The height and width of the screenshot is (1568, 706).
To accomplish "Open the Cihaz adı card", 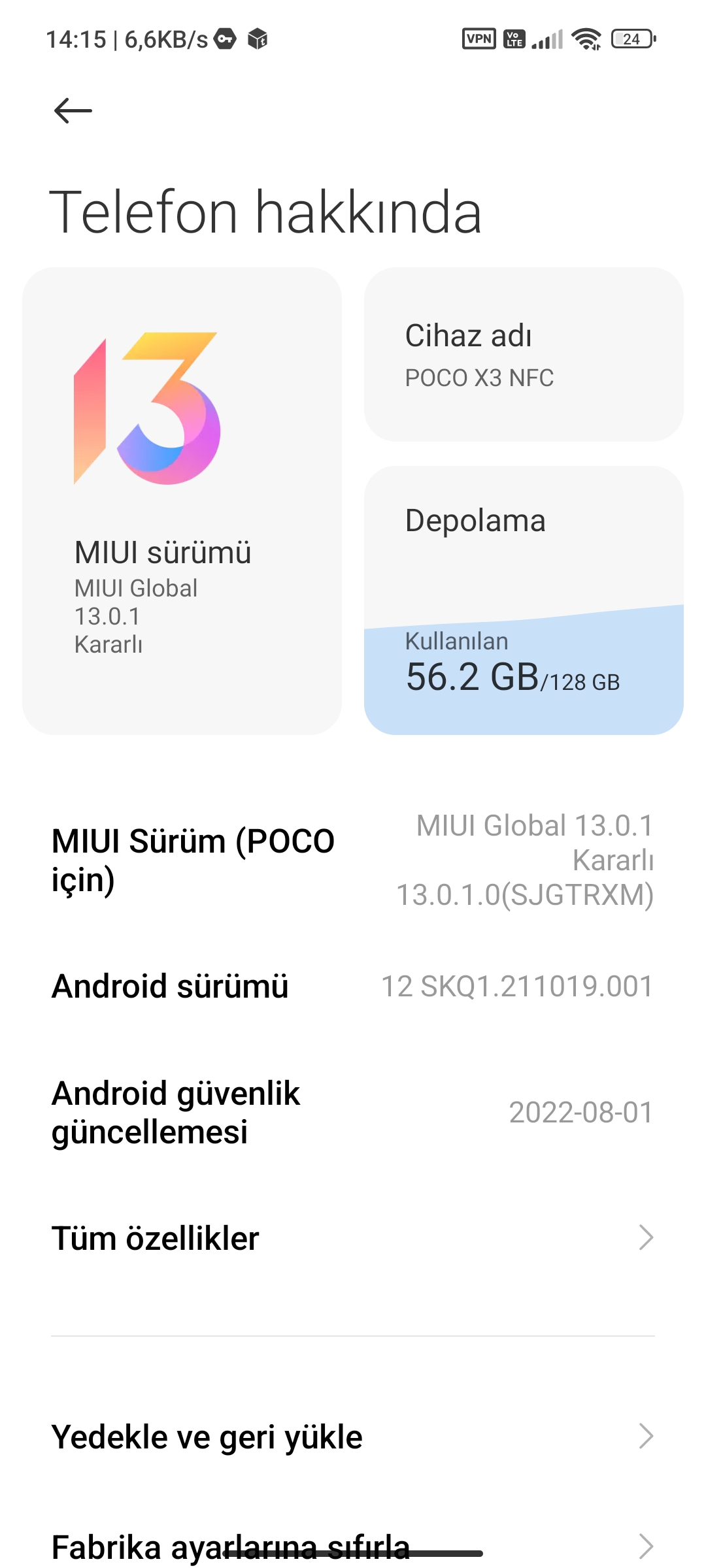I will [524, 355].
